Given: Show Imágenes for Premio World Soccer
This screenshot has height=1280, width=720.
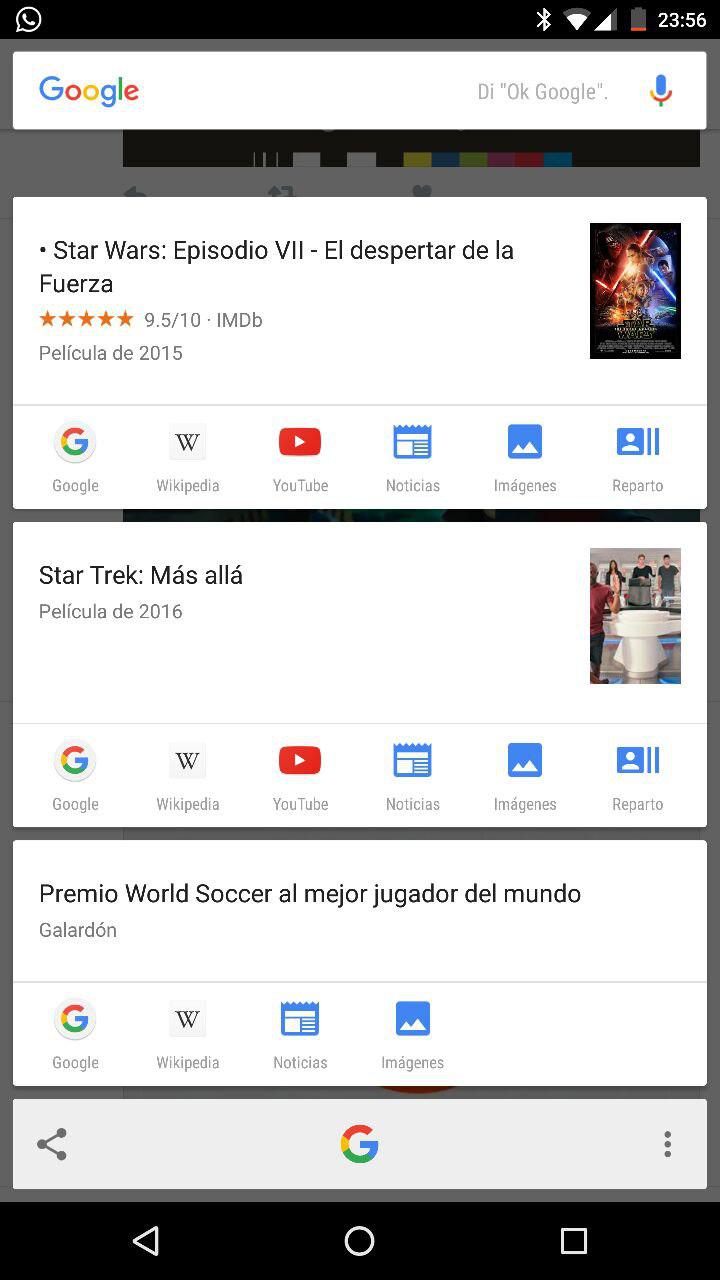Looking at the screenshot, I should tap(412, 1034).
